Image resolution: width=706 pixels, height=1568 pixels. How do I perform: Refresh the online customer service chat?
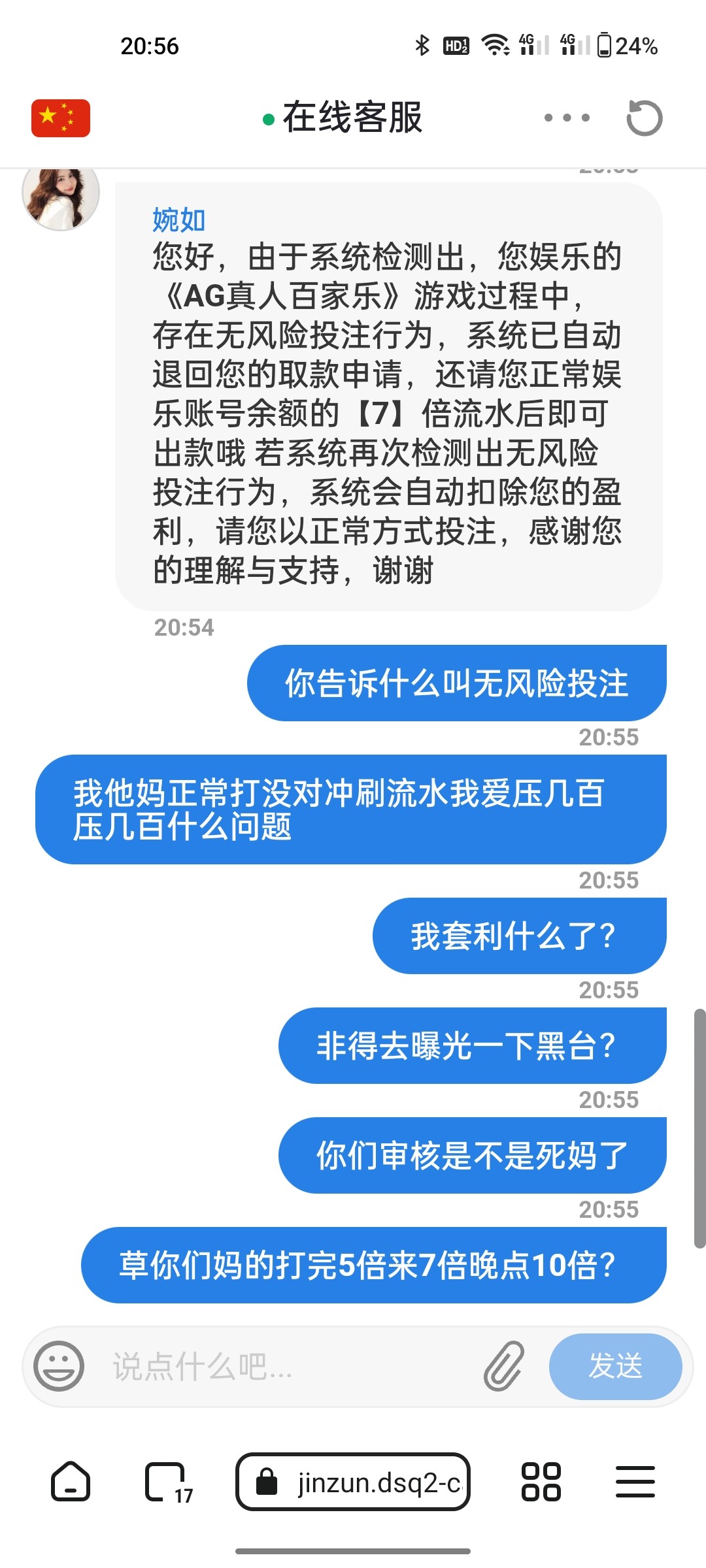tap(644, 118)
